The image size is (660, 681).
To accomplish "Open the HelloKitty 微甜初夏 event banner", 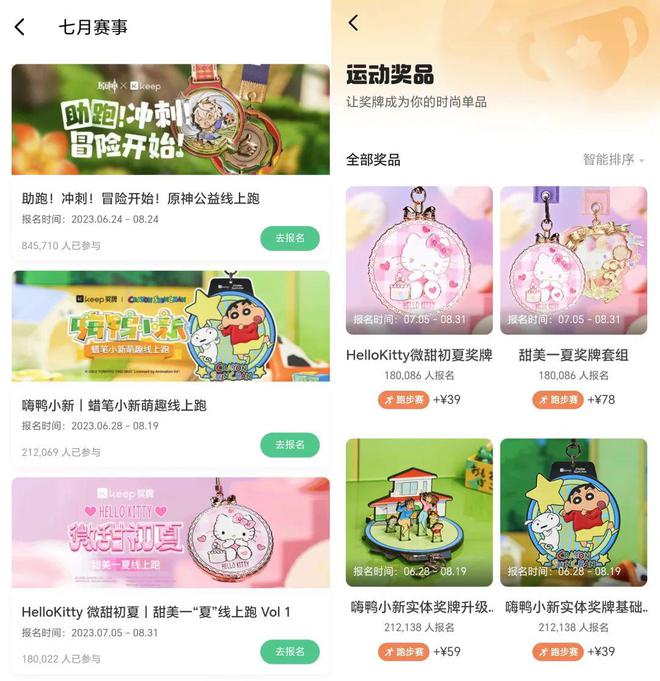I will tap(170, 532).
